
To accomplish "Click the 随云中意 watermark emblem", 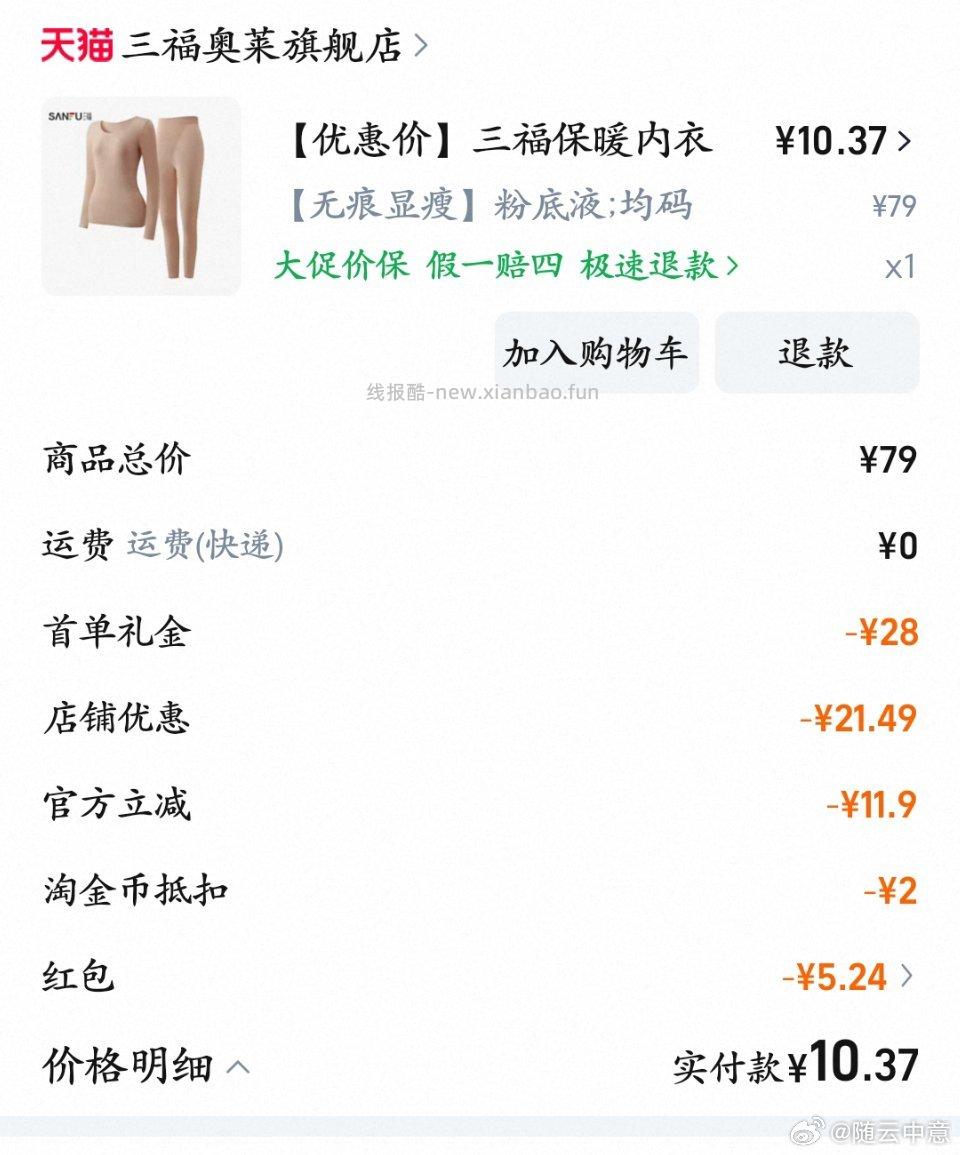I will click(808, 1131).
